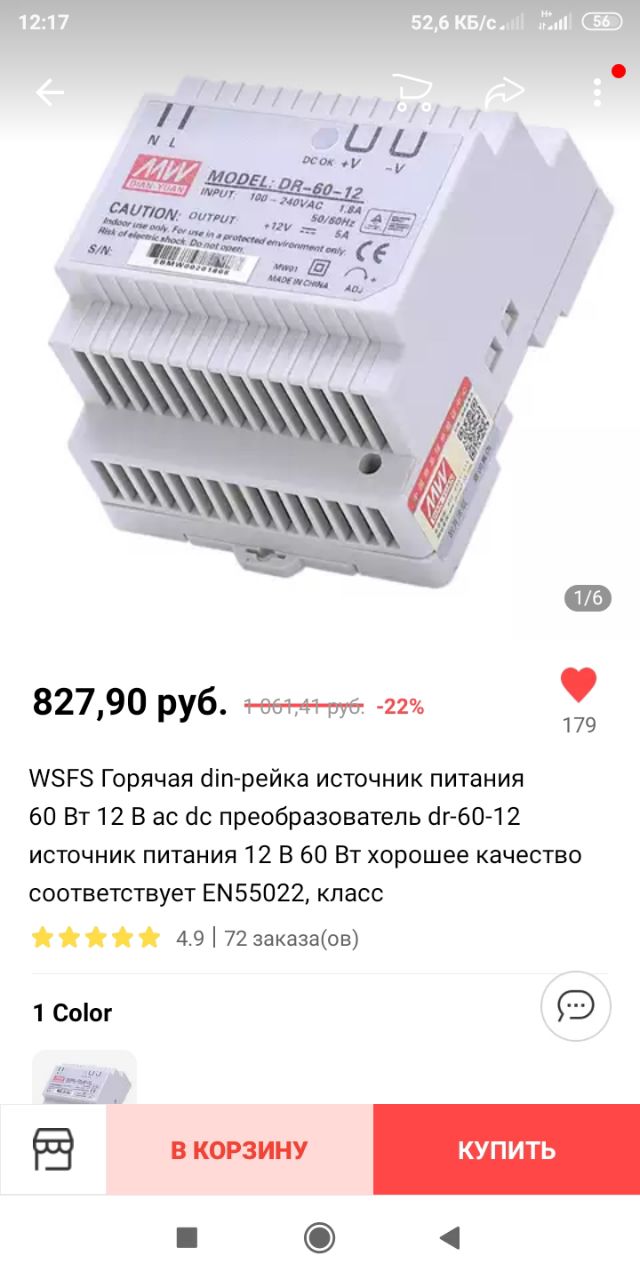Viewport: 640px width, 1280px height.
Task: Open the shopping cart icon
Action: point(412,93)
